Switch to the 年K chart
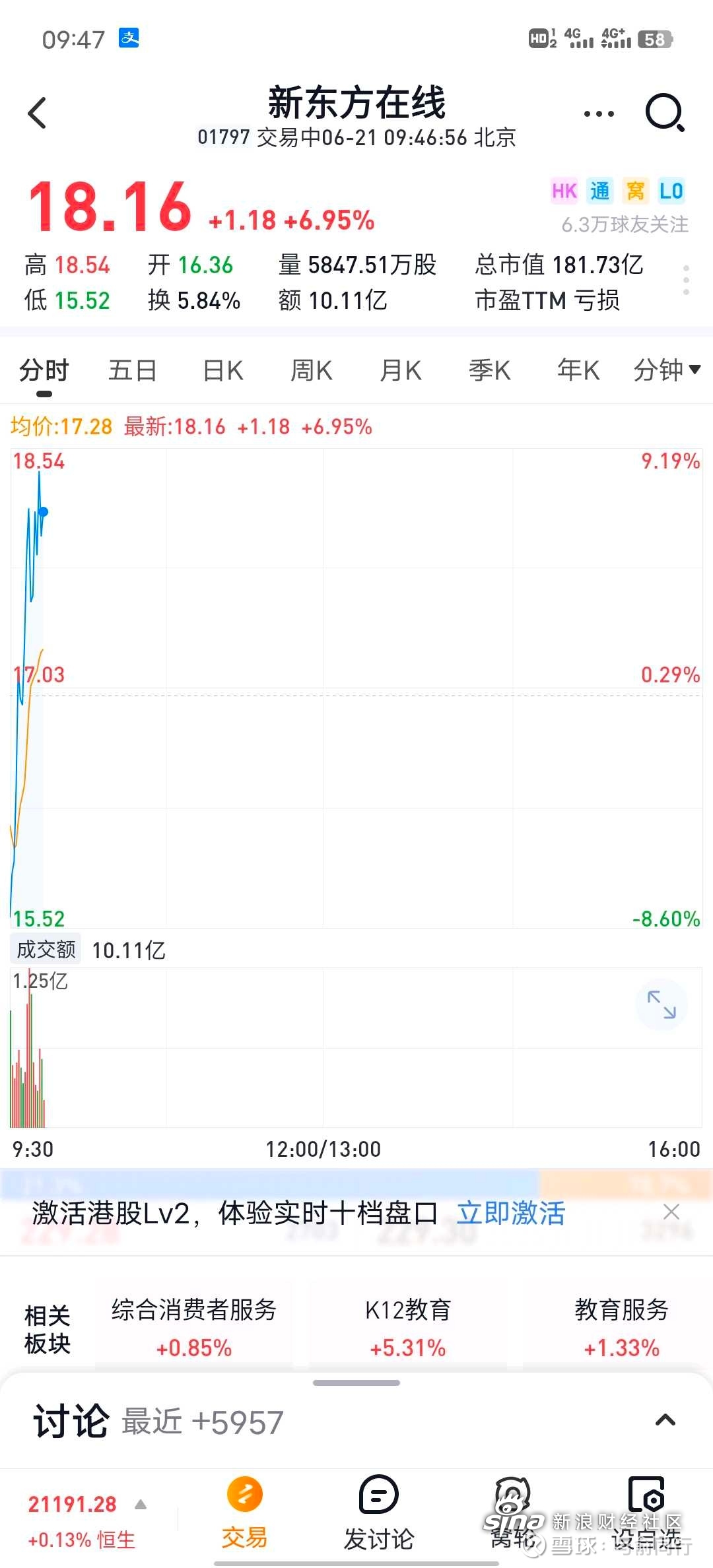 578,370
